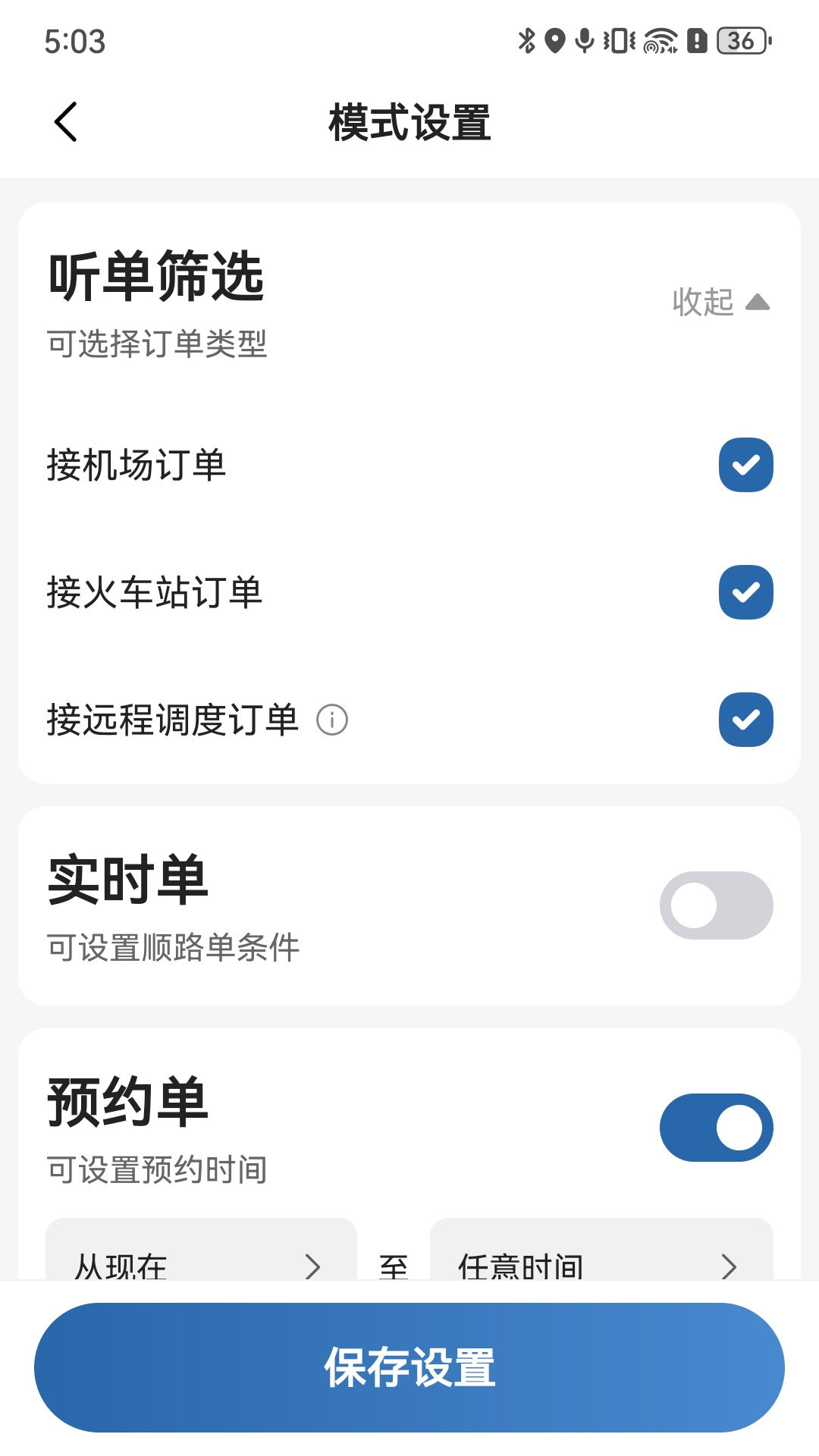Uncheck the 接火车站订单 checkbox
The image size is (819, 1456).
point(745,592)
